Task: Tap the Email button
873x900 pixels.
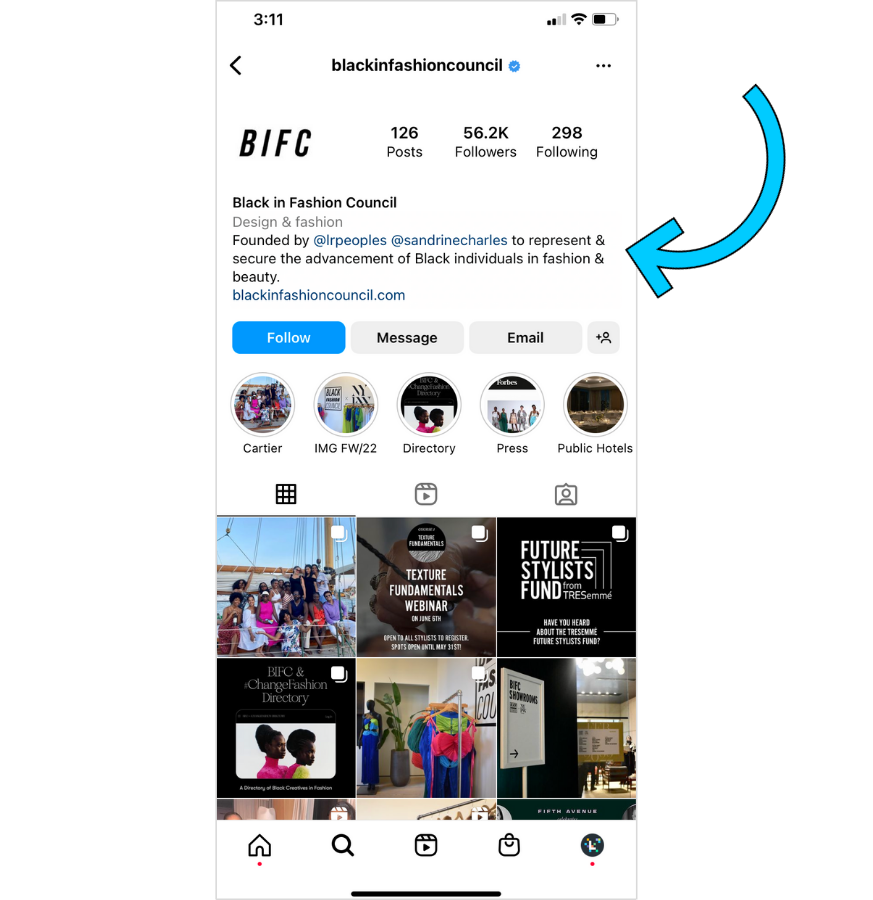Action: 525,338
